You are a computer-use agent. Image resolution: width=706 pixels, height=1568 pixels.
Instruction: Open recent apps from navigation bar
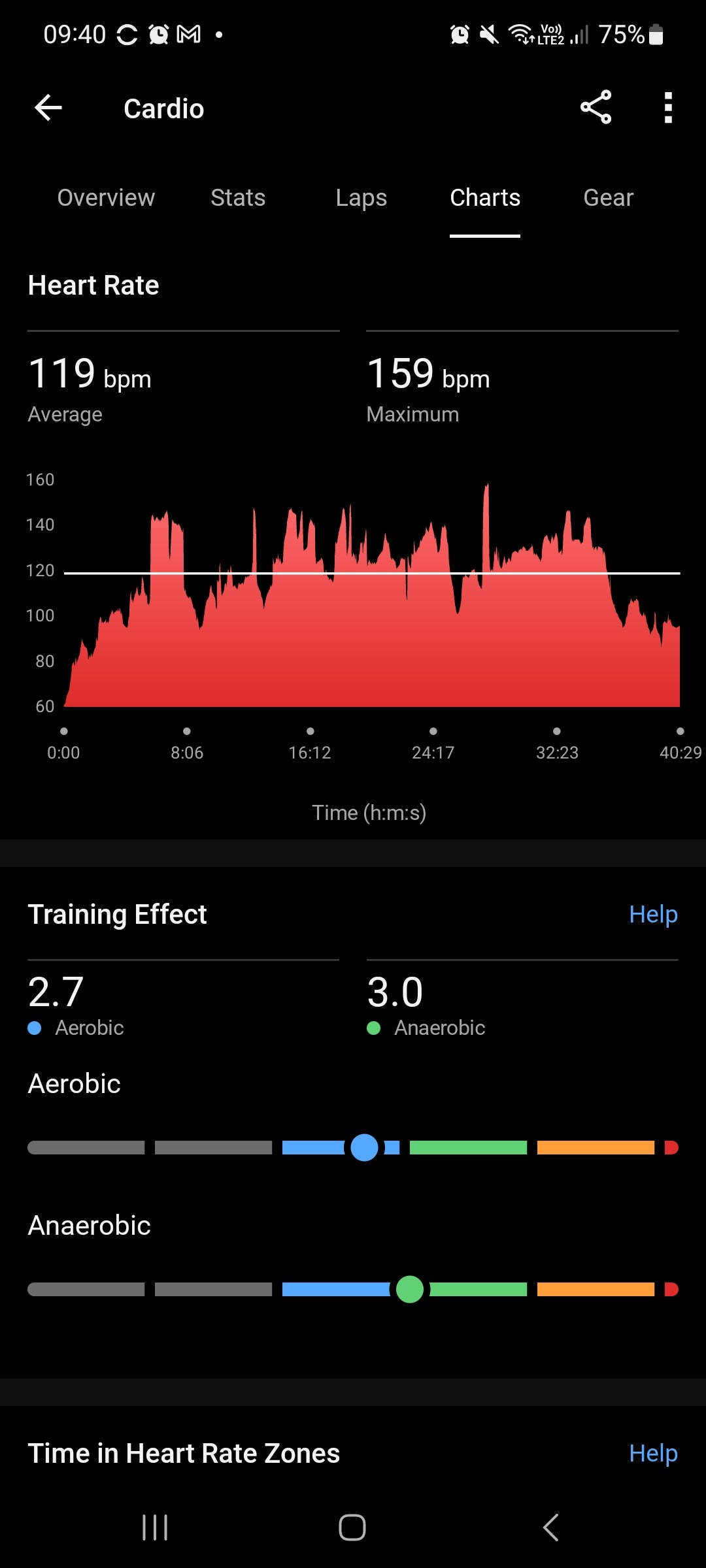tap(155, 1527)
